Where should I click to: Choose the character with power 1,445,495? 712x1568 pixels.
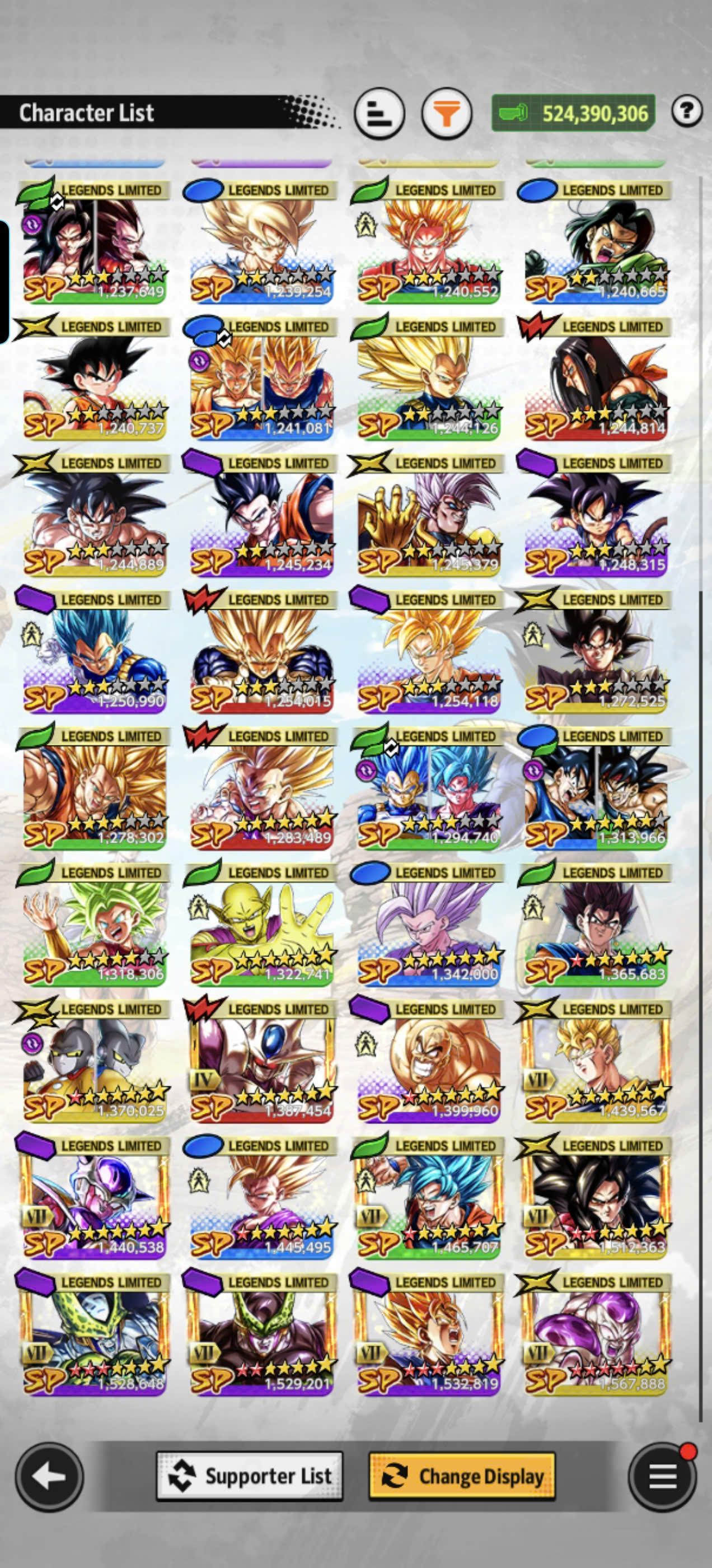tap(261, 1196)
